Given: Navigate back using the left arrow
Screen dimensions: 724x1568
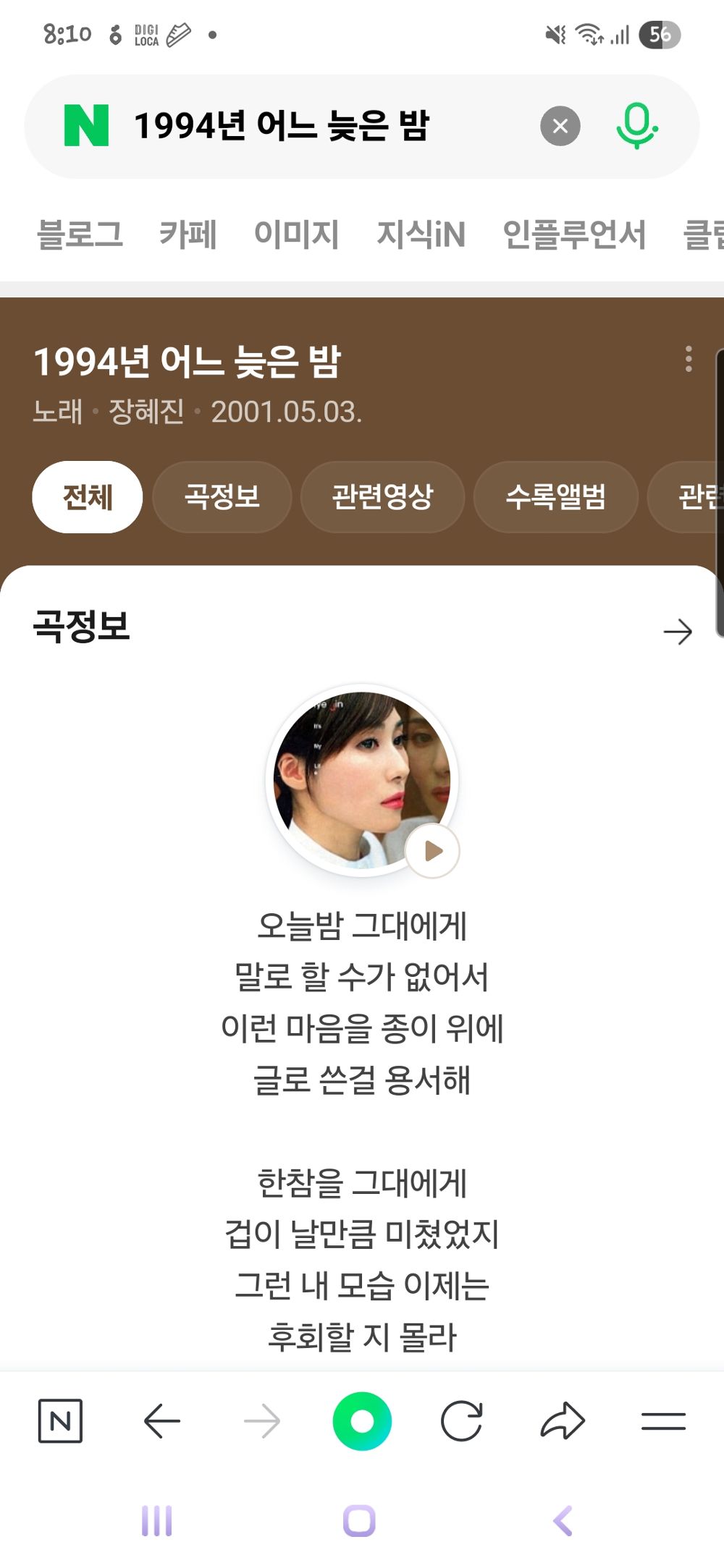Looking at the screenshot, I should click(161, 1420).
